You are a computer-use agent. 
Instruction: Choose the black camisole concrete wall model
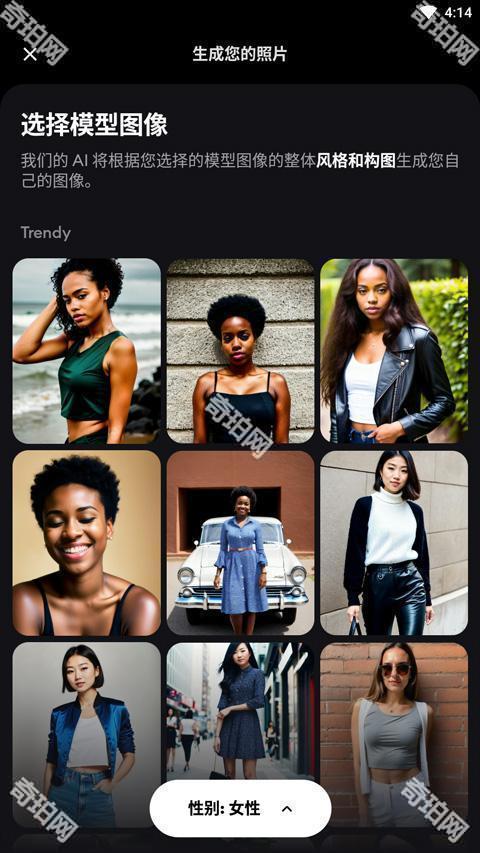coord(241,351)
